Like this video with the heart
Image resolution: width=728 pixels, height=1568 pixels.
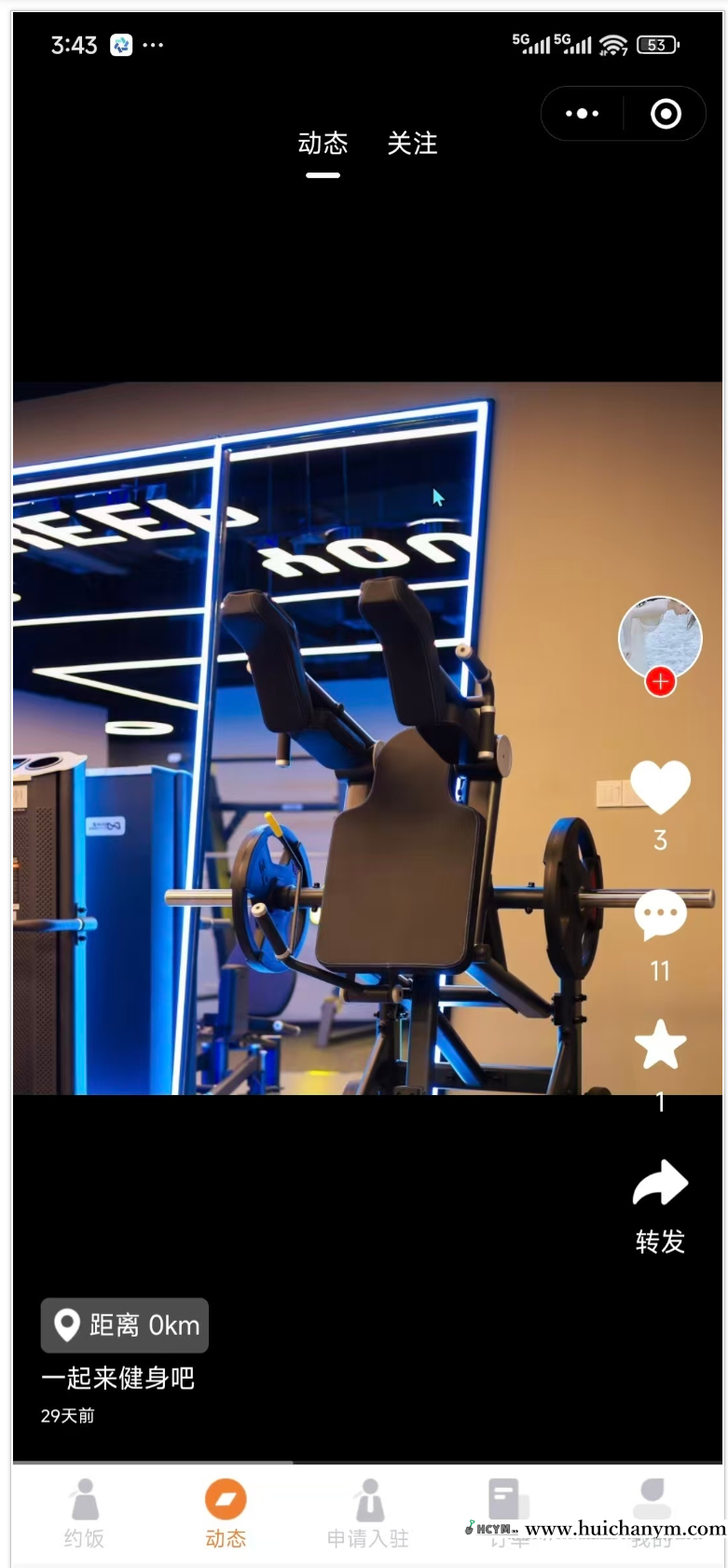(660, 785)
